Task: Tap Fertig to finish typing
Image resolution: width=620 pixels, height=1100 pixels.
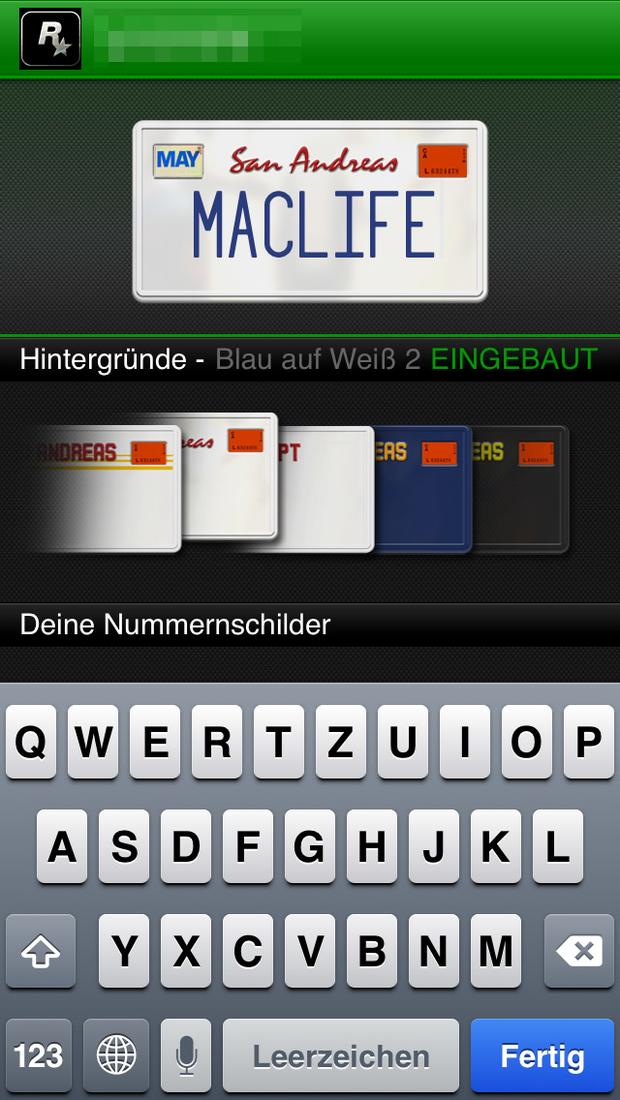Action: pyautogui.click(x=542, y=1056)
